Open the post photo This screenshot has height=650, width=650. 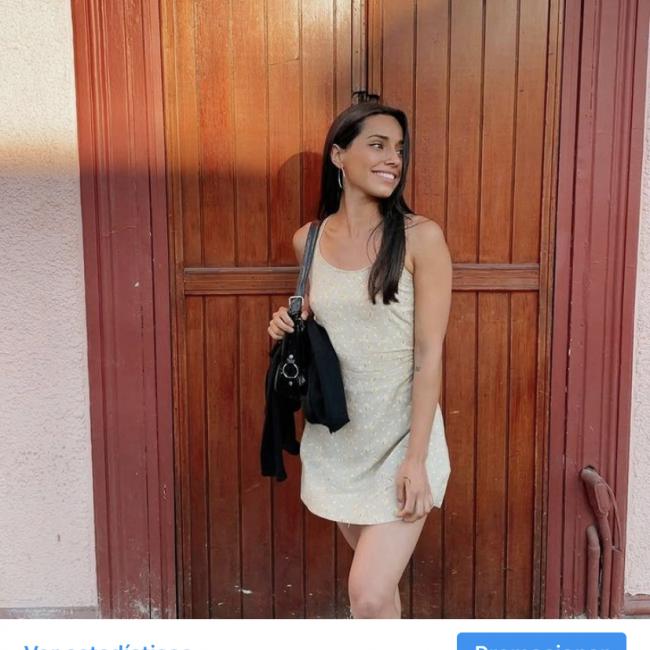click(325, 308)
